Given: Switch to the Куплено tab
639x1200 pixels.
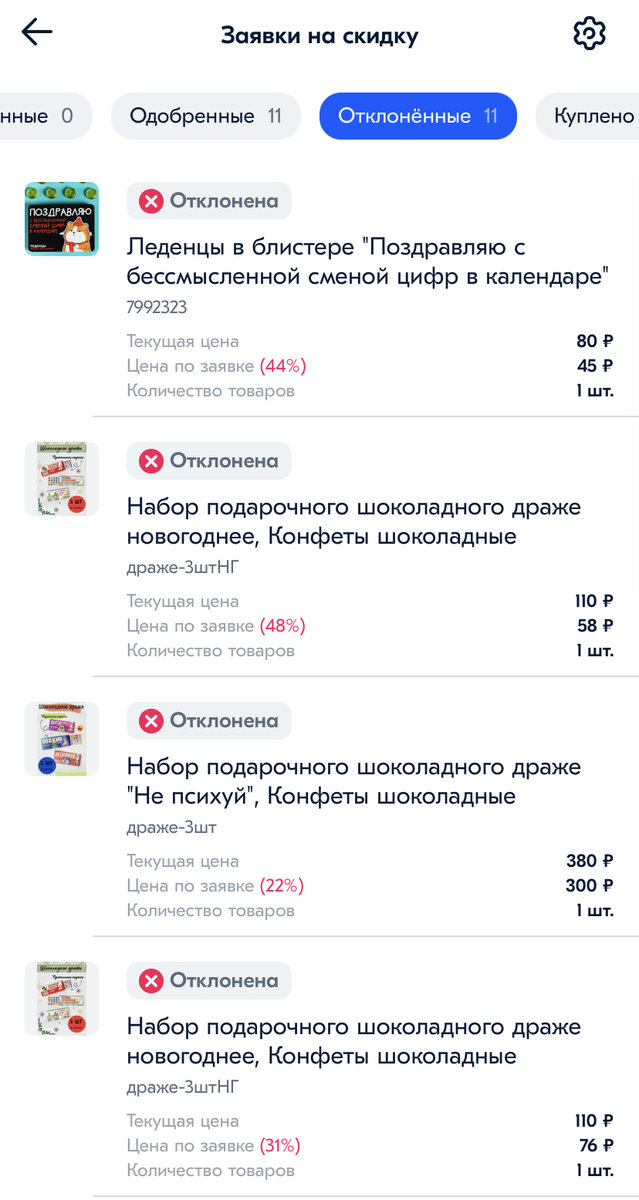Looking at the screenshot, I should 588,116.
